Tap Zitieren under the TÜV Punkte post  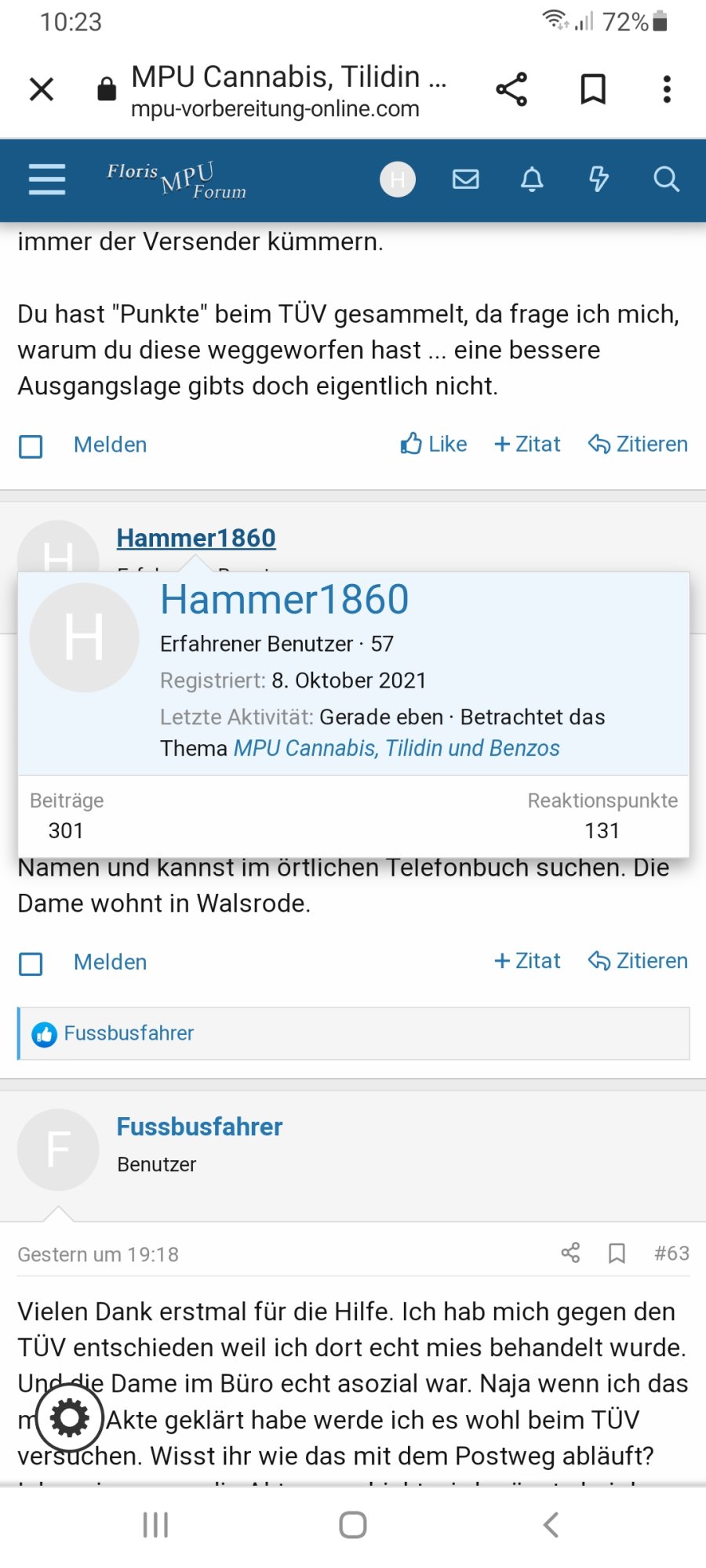pyautogui.click(x=638, y=445)
